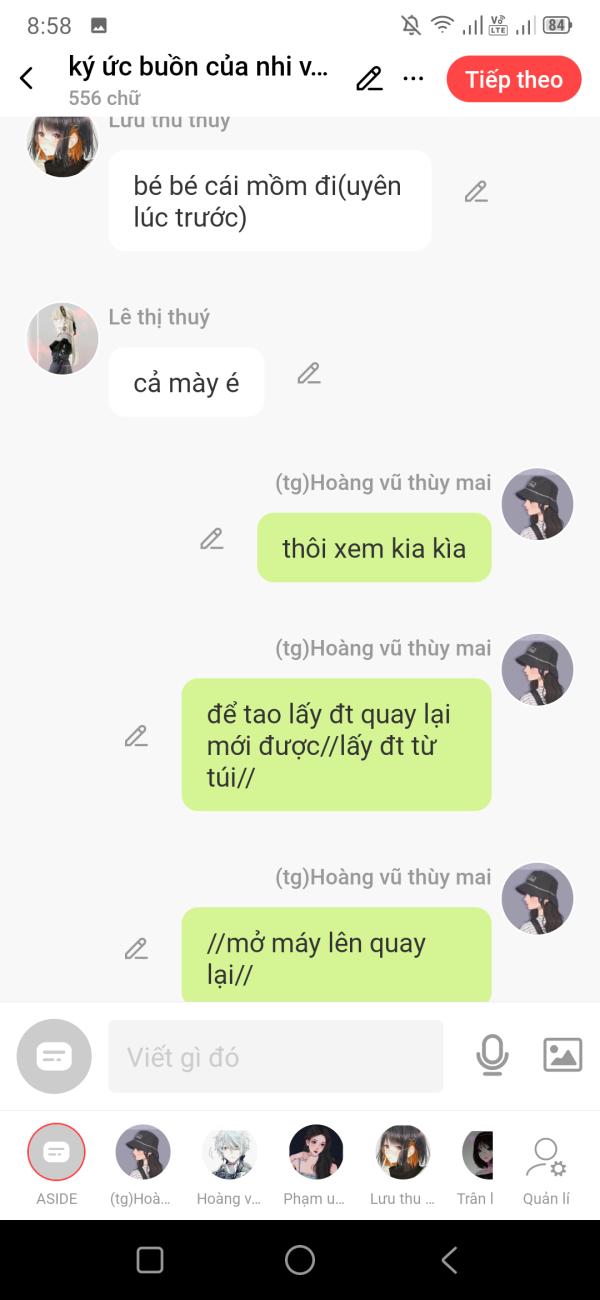Screen dimensions: 600x1300
Task: Edit the story title with the pencil icon
Action: (369, 79)
